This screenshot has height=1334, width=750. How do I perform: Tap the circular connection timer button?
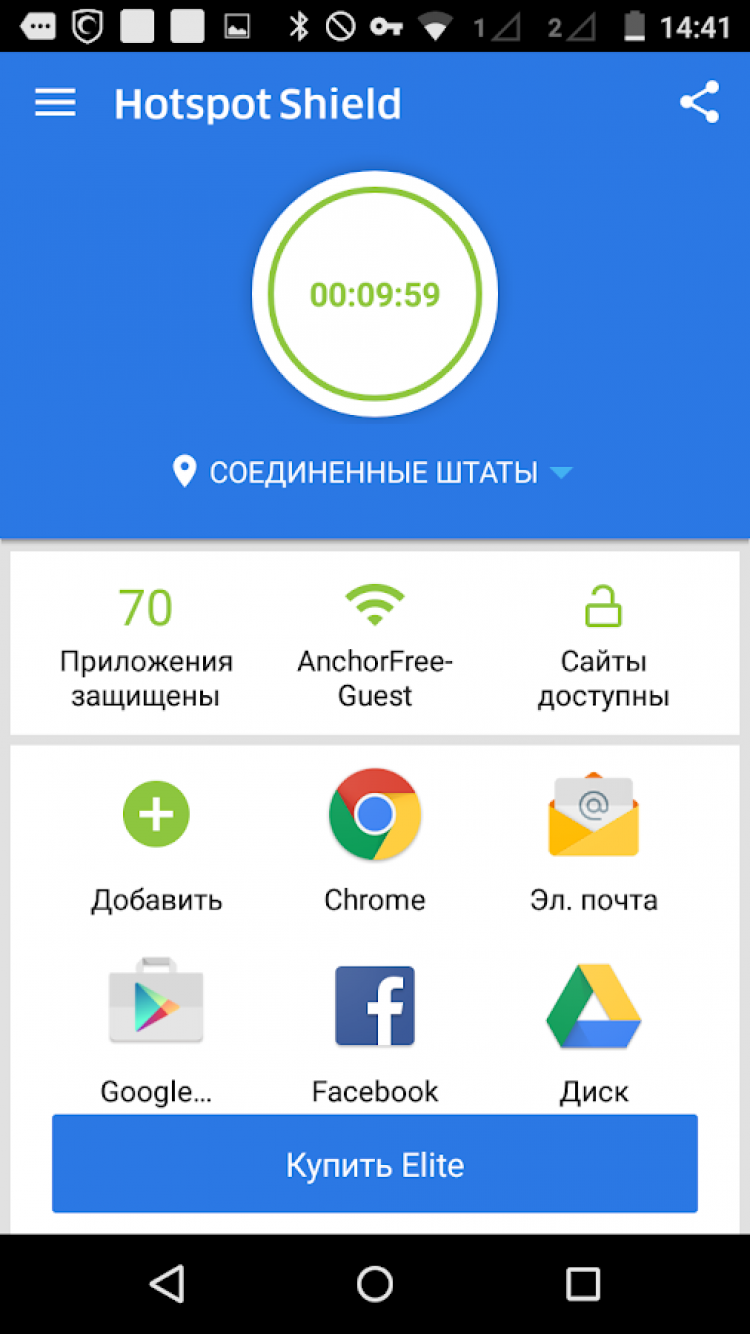point(375,294)
